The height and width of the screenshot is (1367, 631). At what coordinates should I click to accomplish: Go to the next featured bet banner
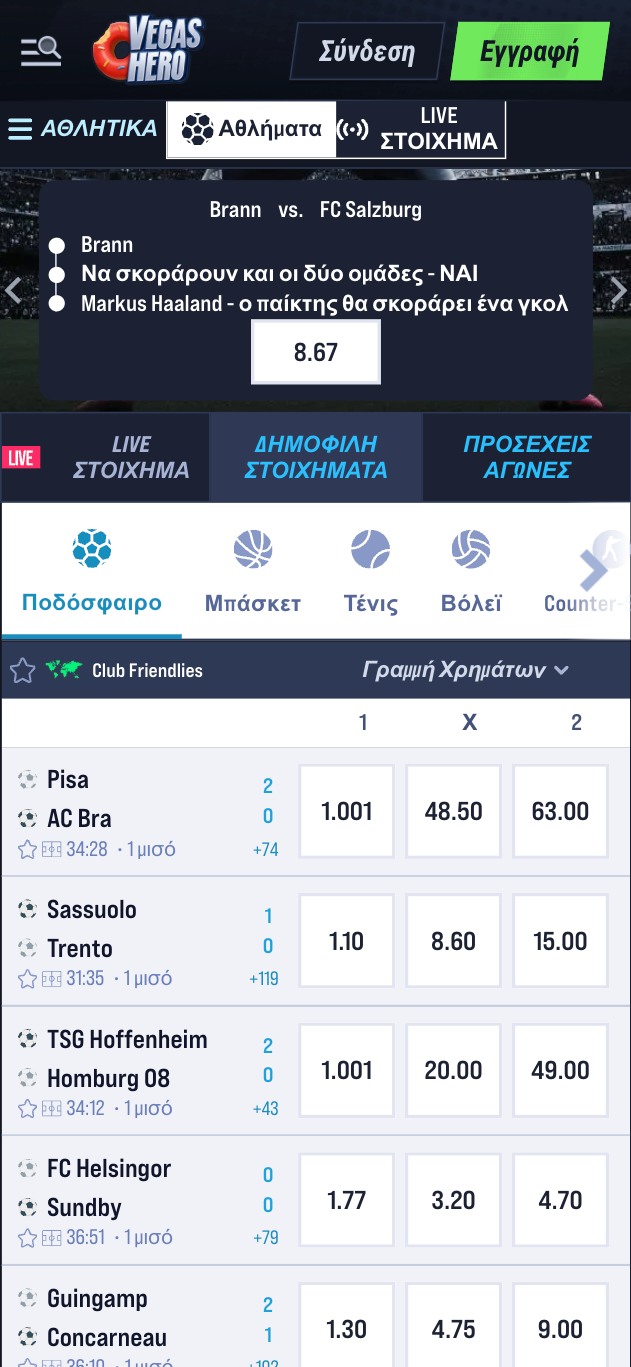618,291
